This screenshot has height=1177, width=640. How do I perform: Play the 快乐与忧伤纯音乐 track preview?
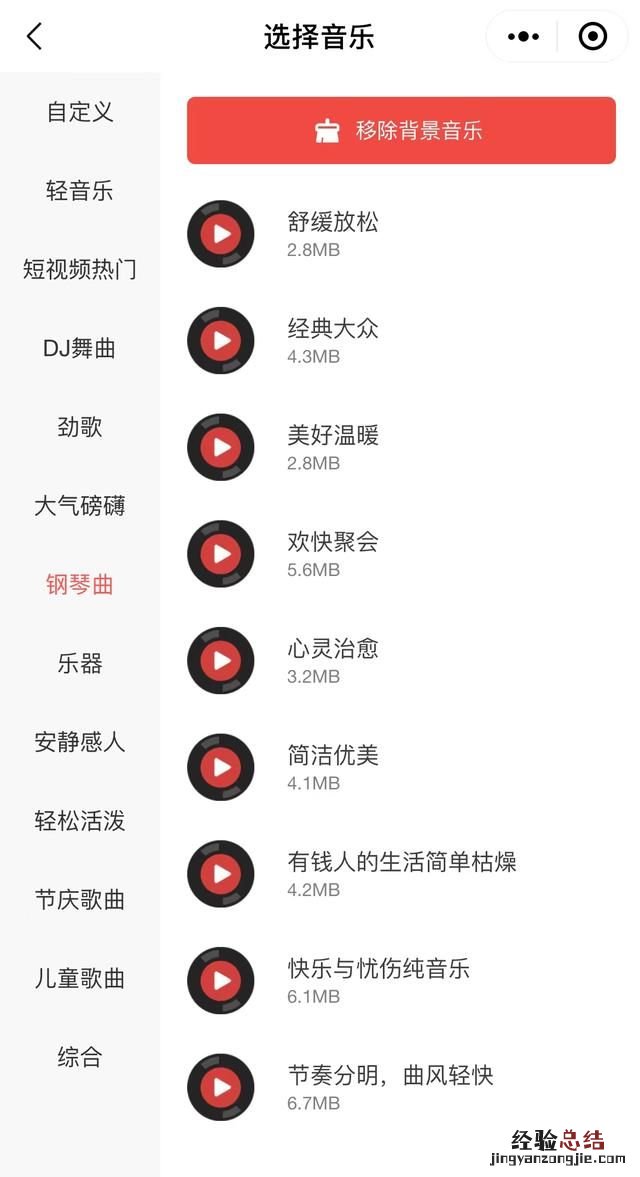[221, 981]
